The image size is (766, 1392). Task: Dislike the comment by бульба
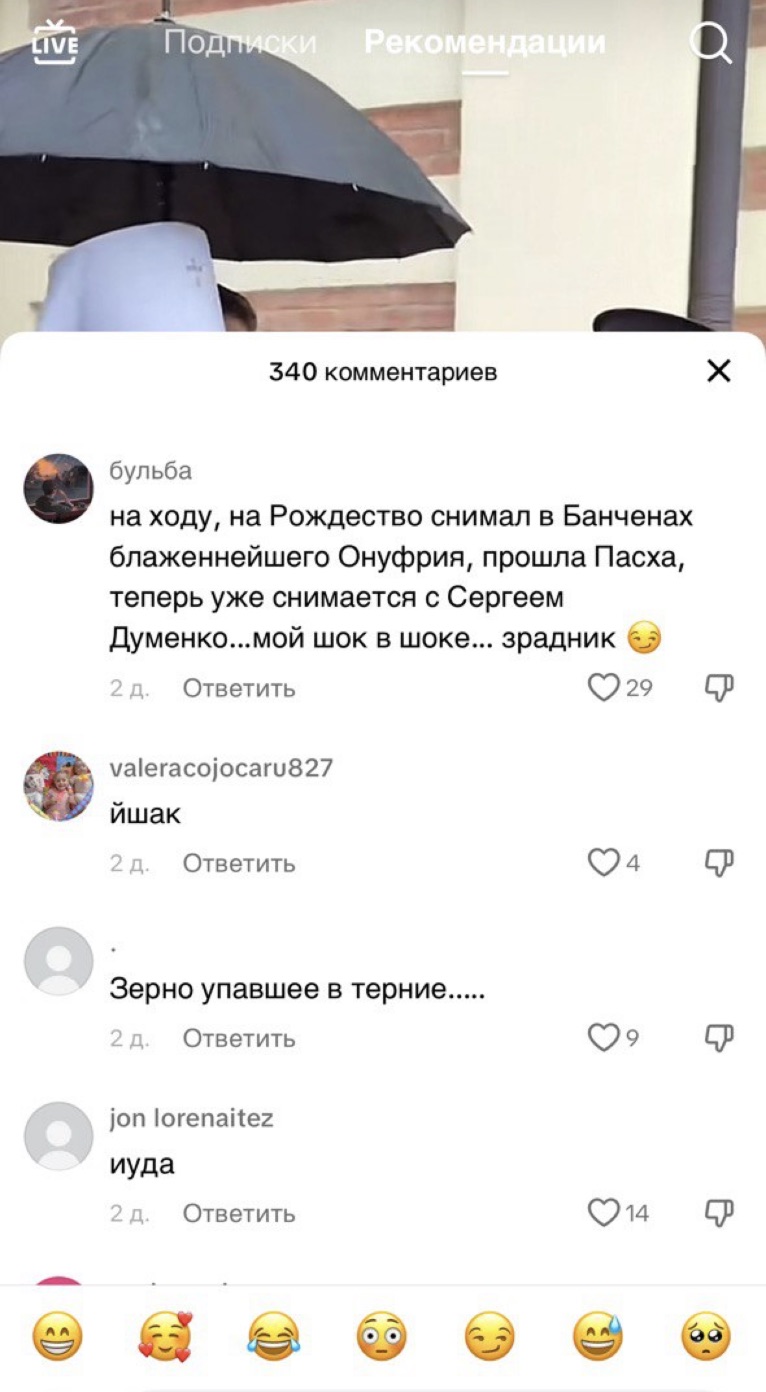720,687
